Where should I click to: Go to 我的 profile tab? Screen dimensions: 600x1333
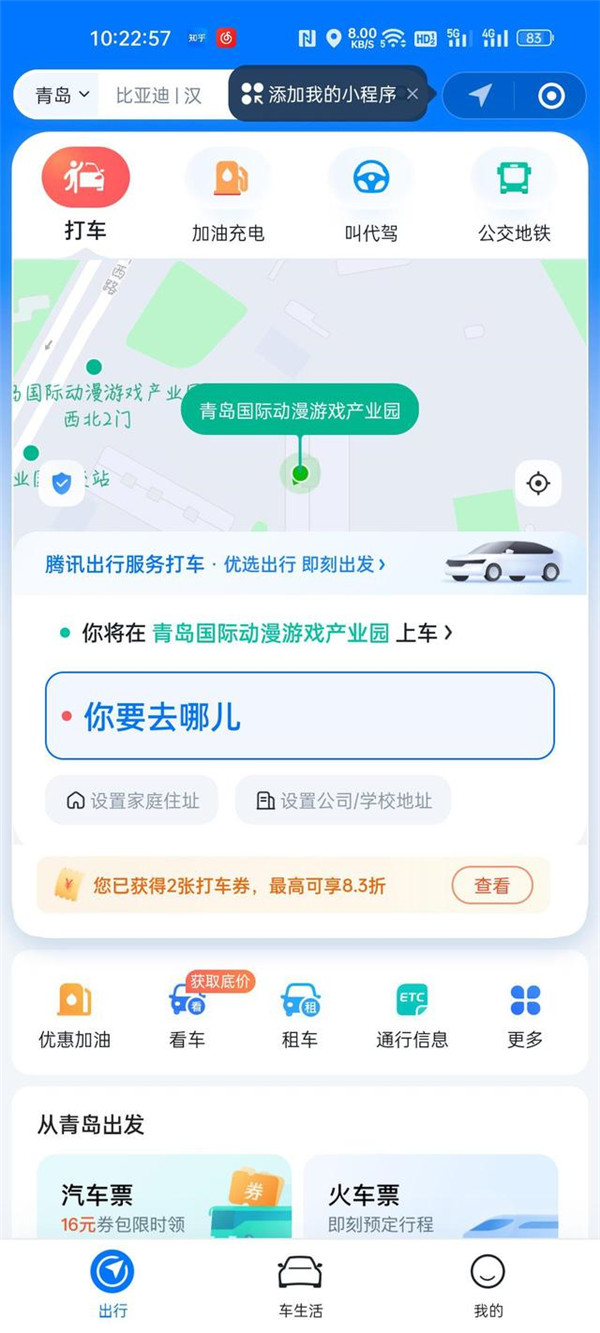(x=488, y=1286)
